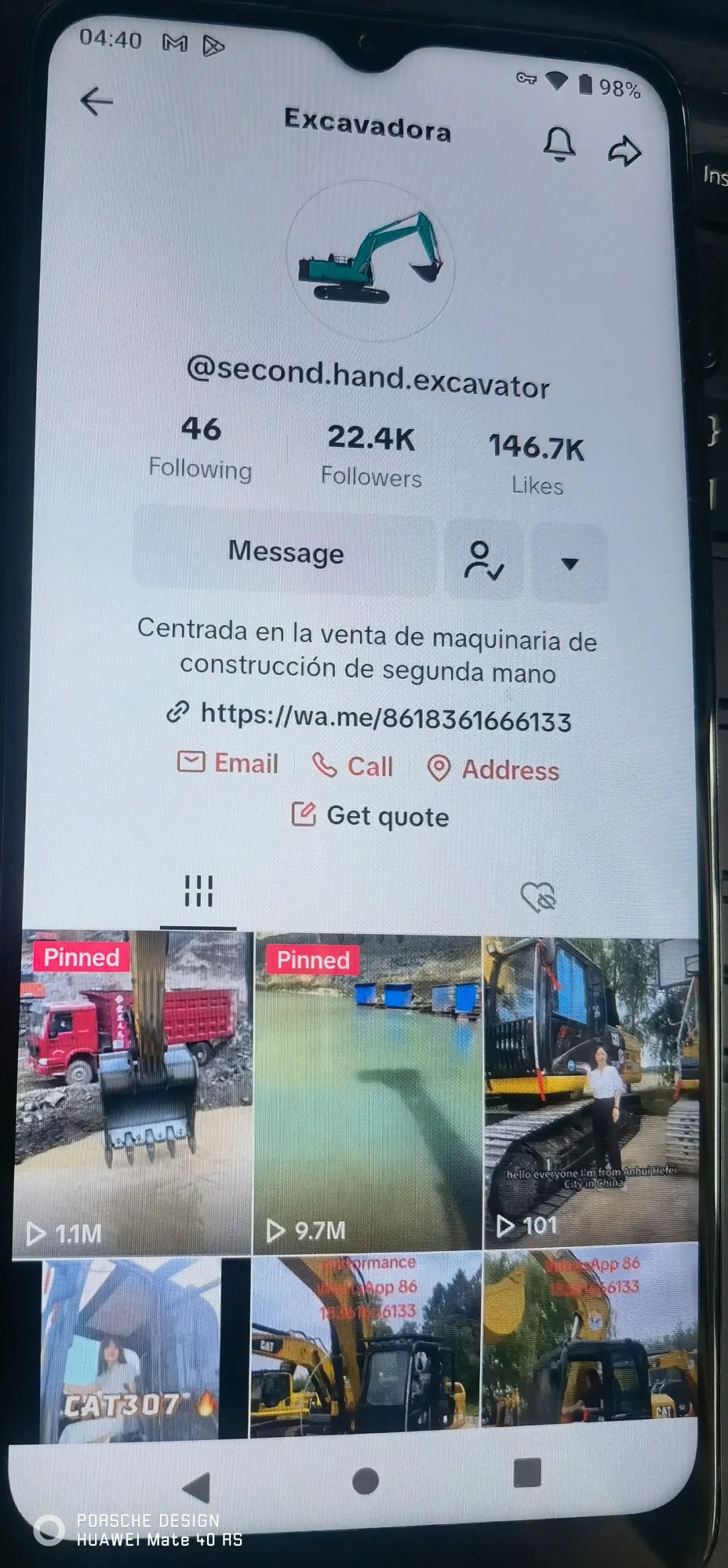The width and height of the screenshot is (728, 1568).
Task: Open the wa.me WhatsApp link
Action: pos(385,718)
